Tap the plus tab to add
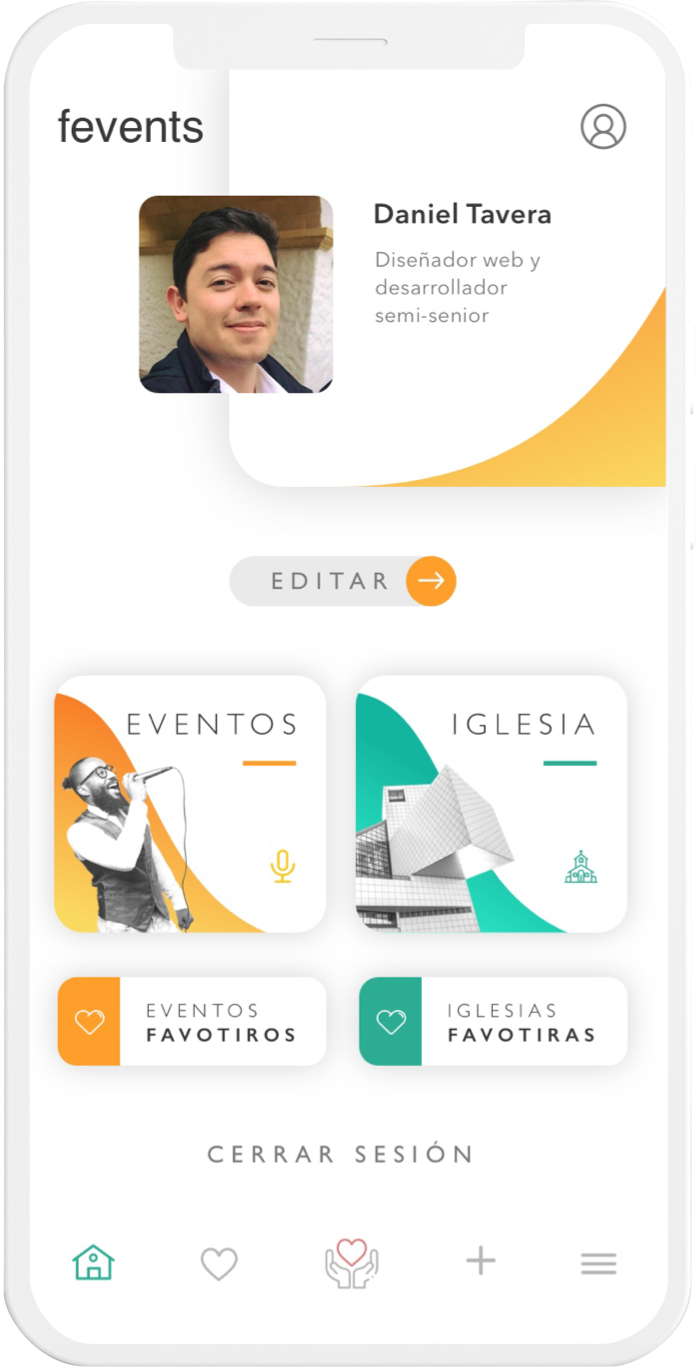The width and height of the screenshot is (696, 1368). tap(481, 1261)
